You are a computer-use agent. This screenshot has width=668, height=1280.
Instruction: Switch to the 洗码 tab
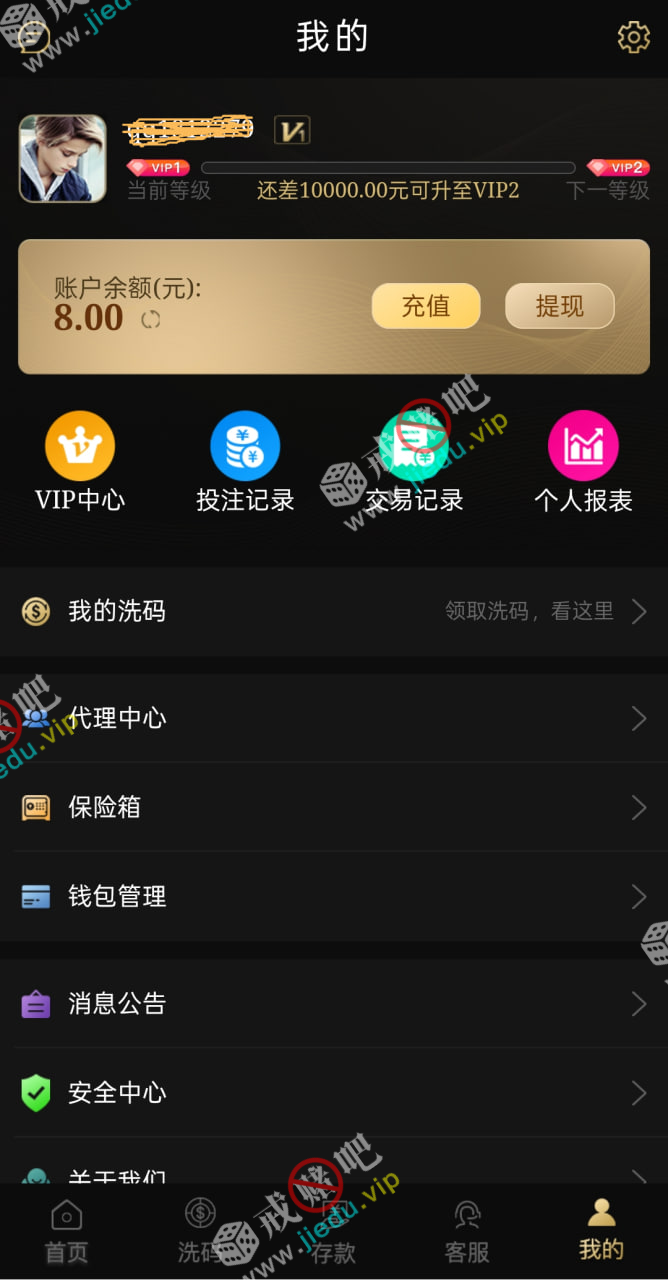200,1232
